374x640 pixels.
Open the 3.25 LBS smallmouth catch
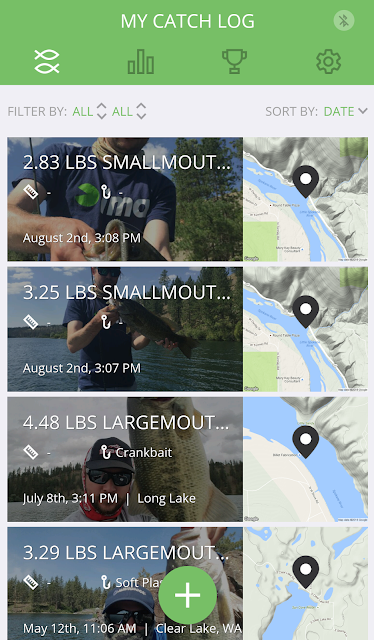[125, 329]
